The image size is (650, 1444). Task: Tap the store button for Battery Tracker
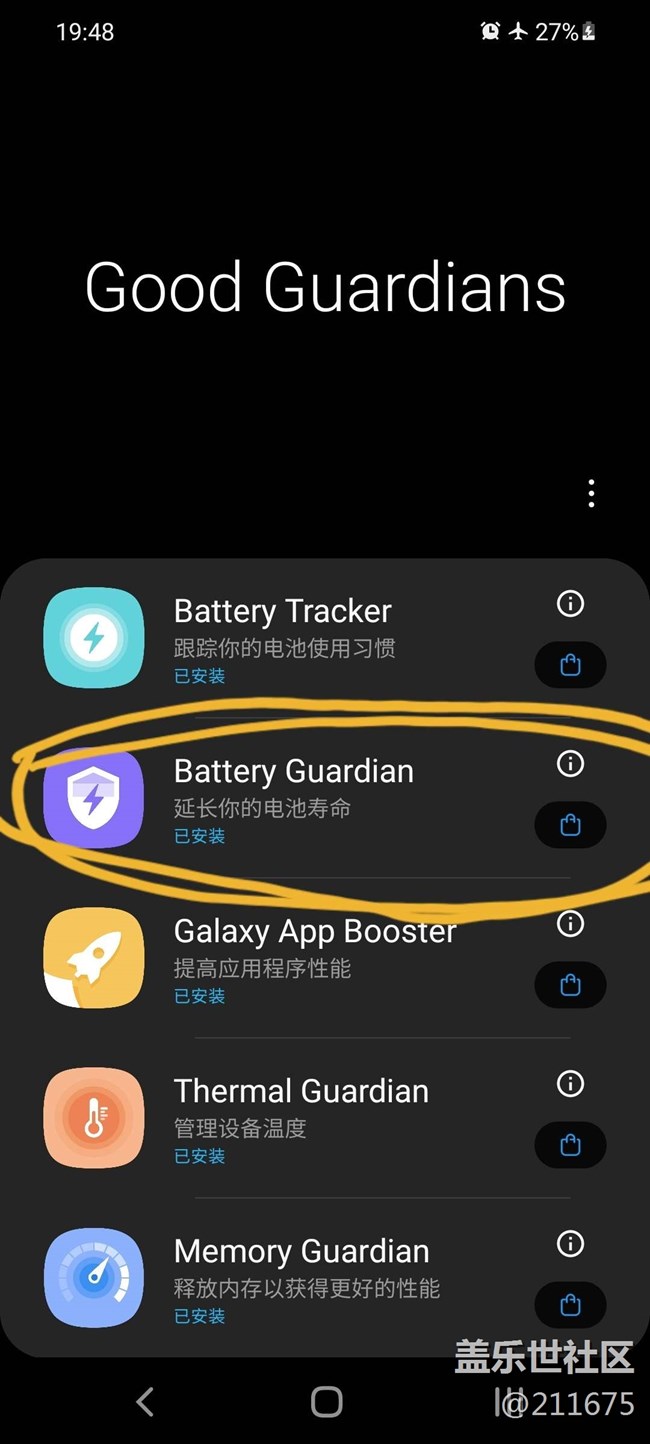tap(570, 665)
